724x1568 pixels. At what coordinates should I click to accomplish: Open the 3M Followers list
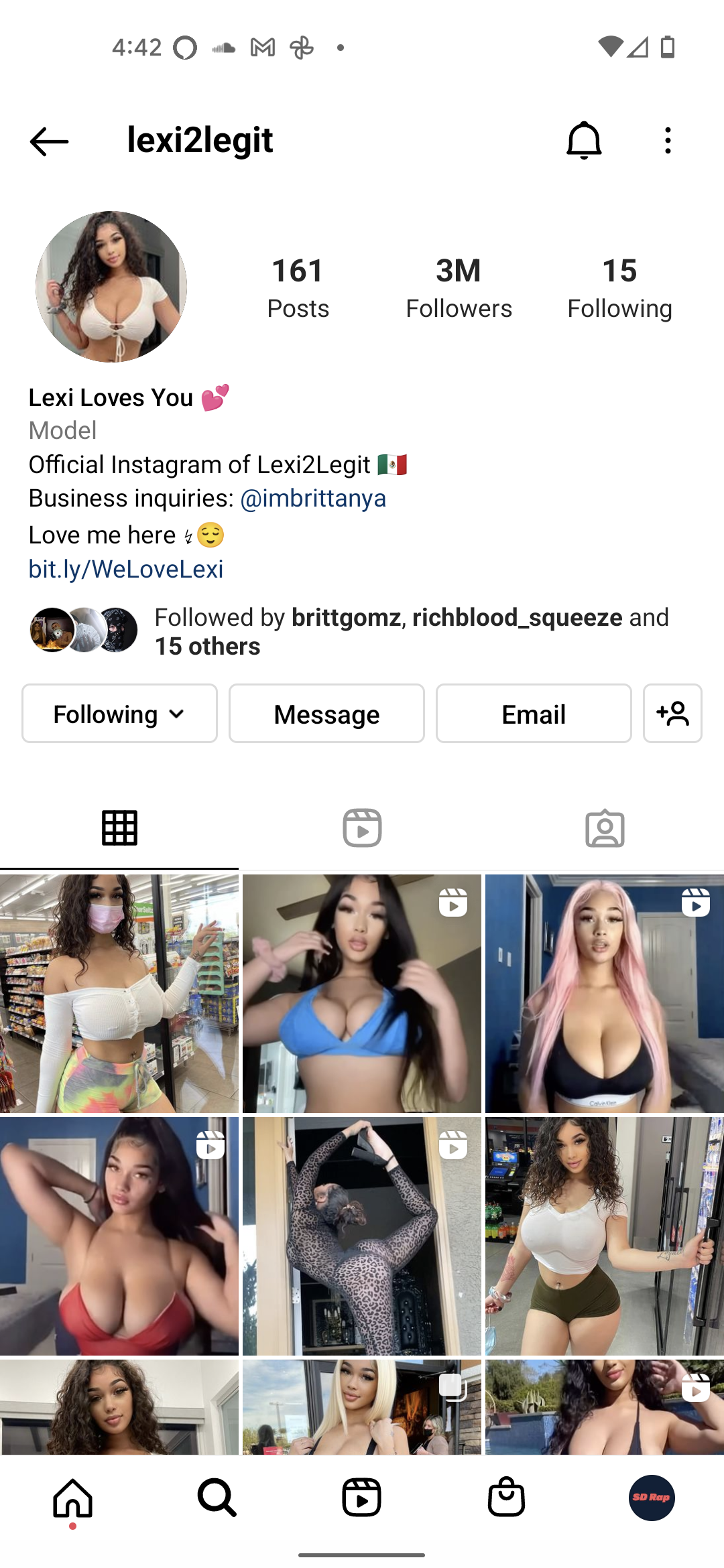pyautogui.click(x=459, y=288)
